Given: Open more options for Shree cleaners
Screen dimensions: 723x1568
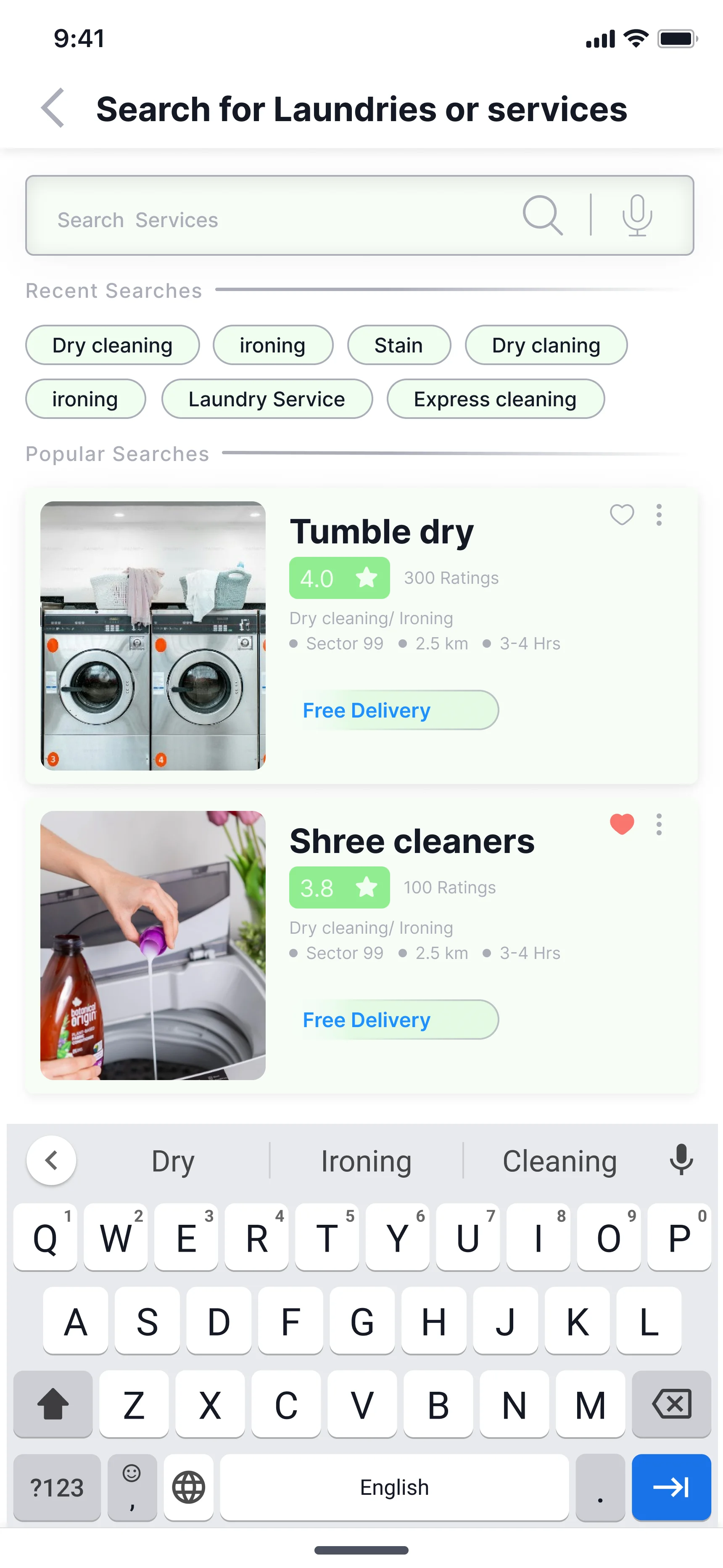Looking at the screenshot, I should point(659,824).
